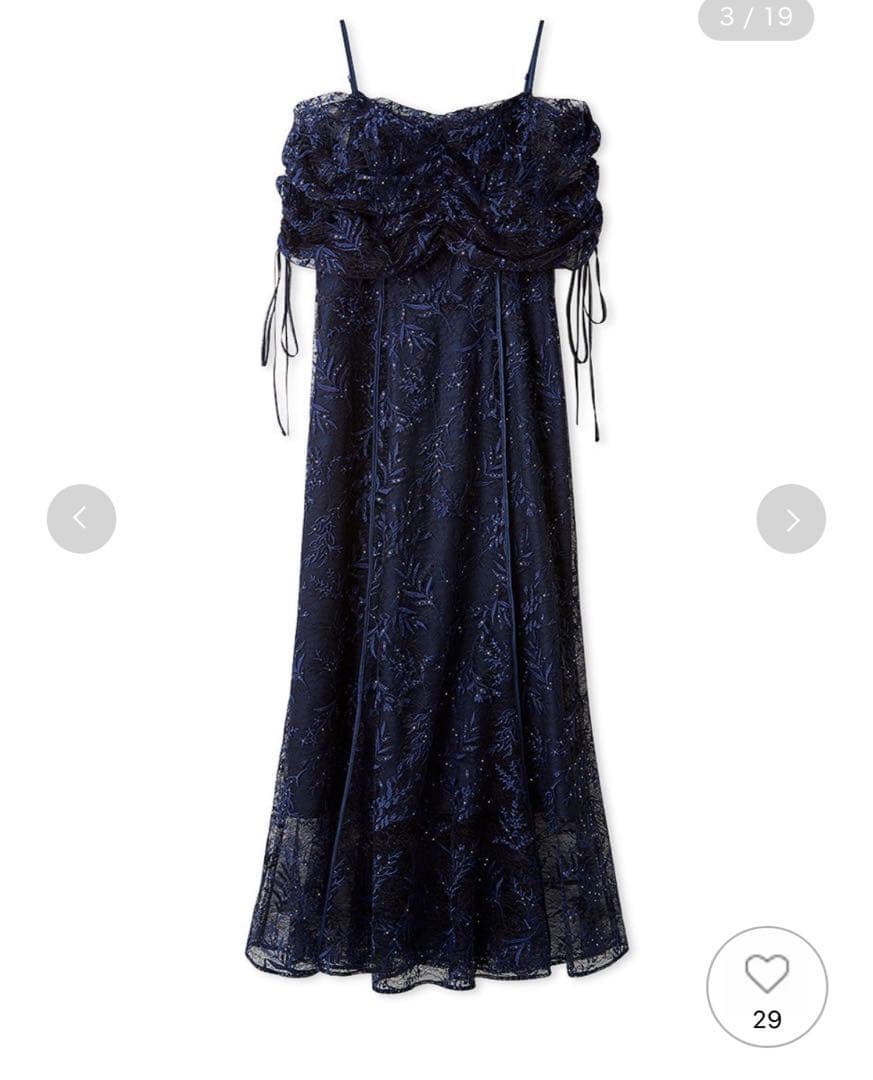This screenshot has height=1080, width=873.
Task: Show the next product photo
Action: pos(791,519)
